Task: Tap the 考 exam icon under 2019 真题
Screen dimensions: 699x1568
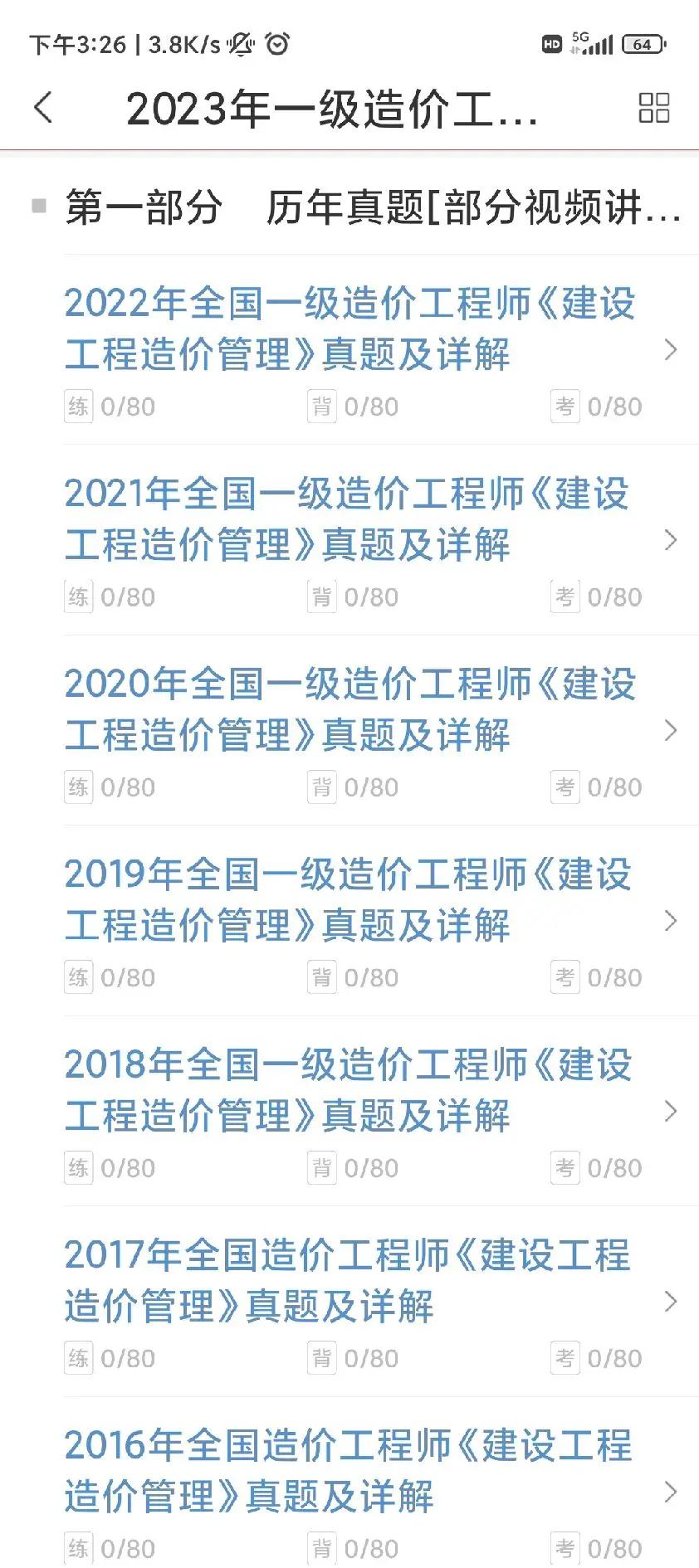Action: coord(564,977)
